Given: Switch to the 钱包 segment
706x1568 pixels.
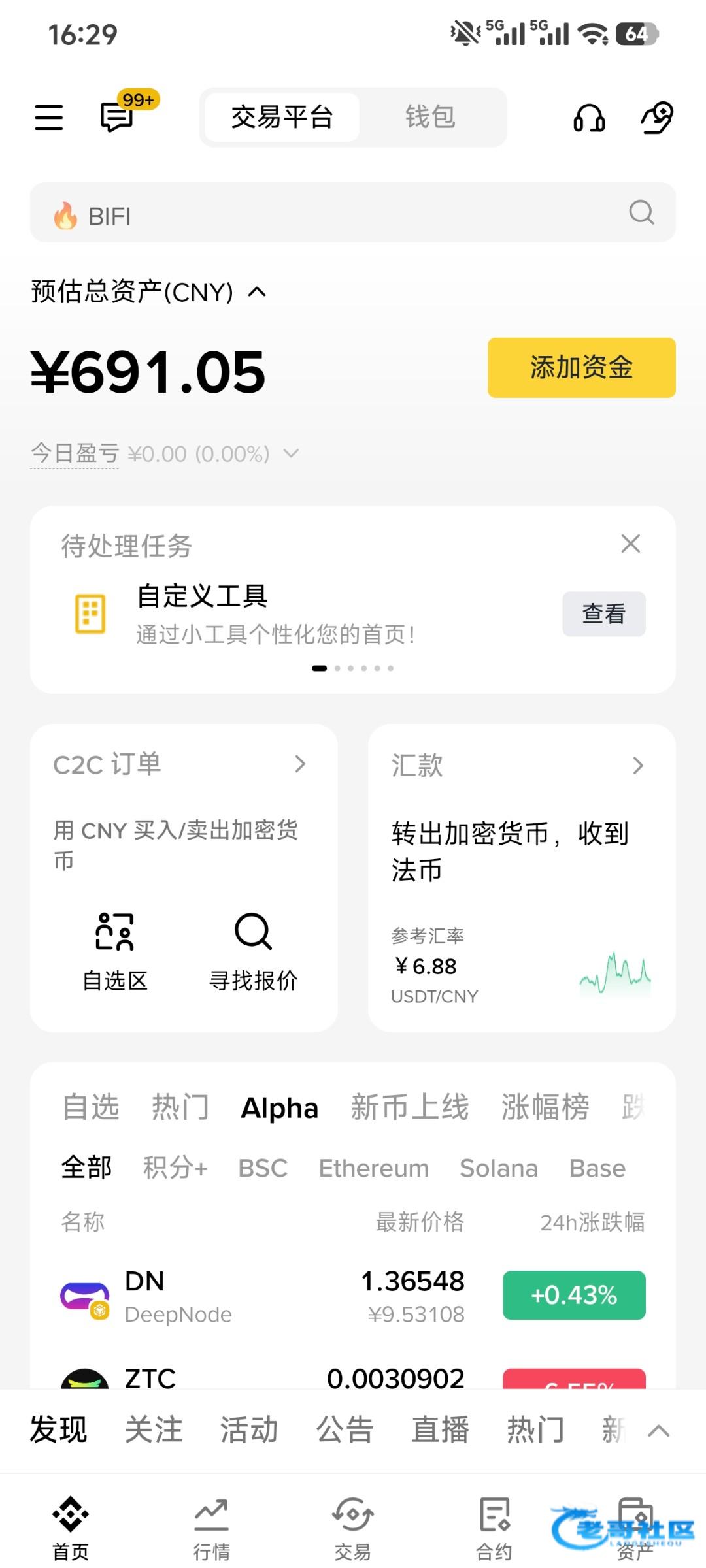Looking at the screenshot, I should 429,118.
